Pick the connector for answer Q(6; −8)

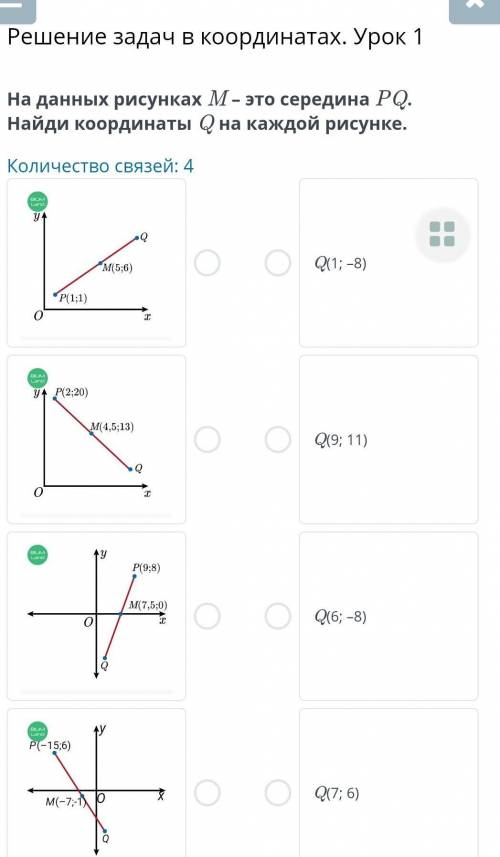pyautogui.click(x=278, y=616)
